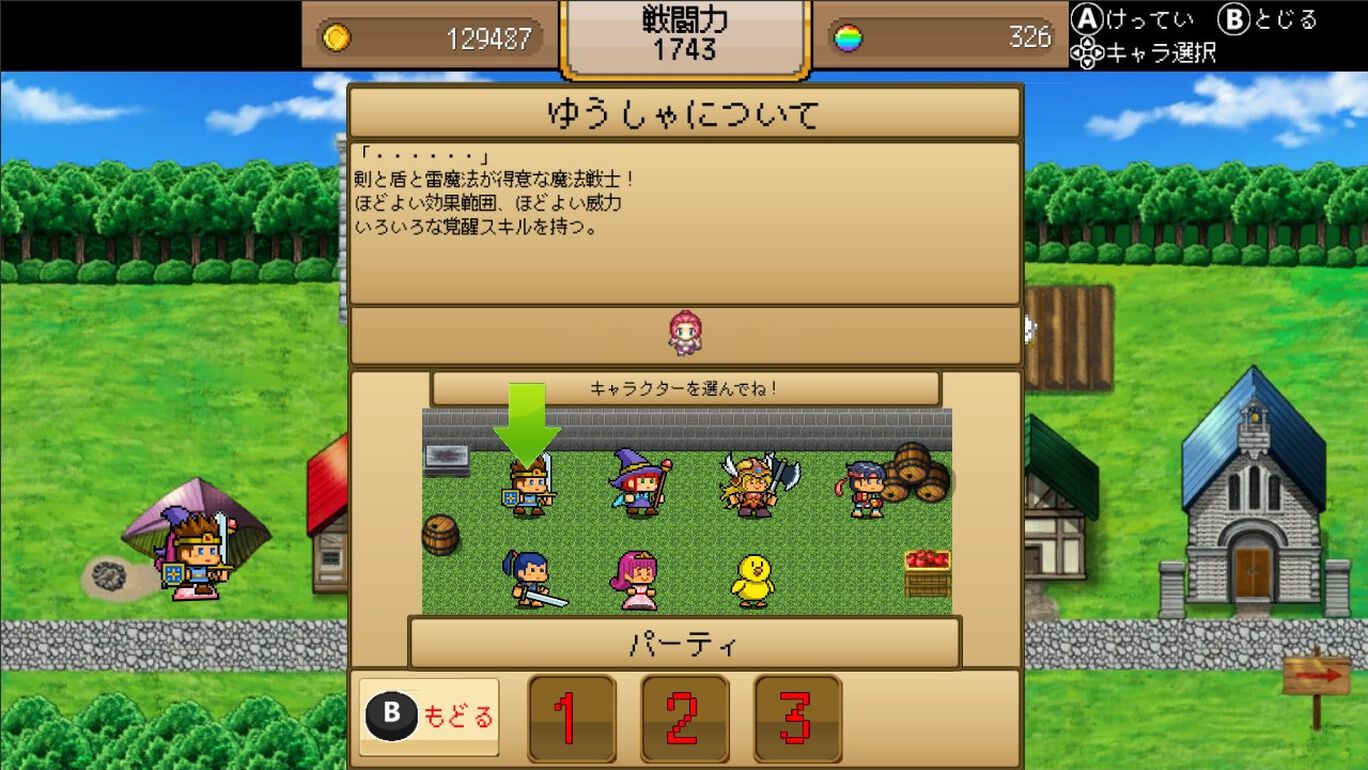The image size is (1368, 770).
Task: Choose the blue-haired swordsman
Action: point(531,580)
